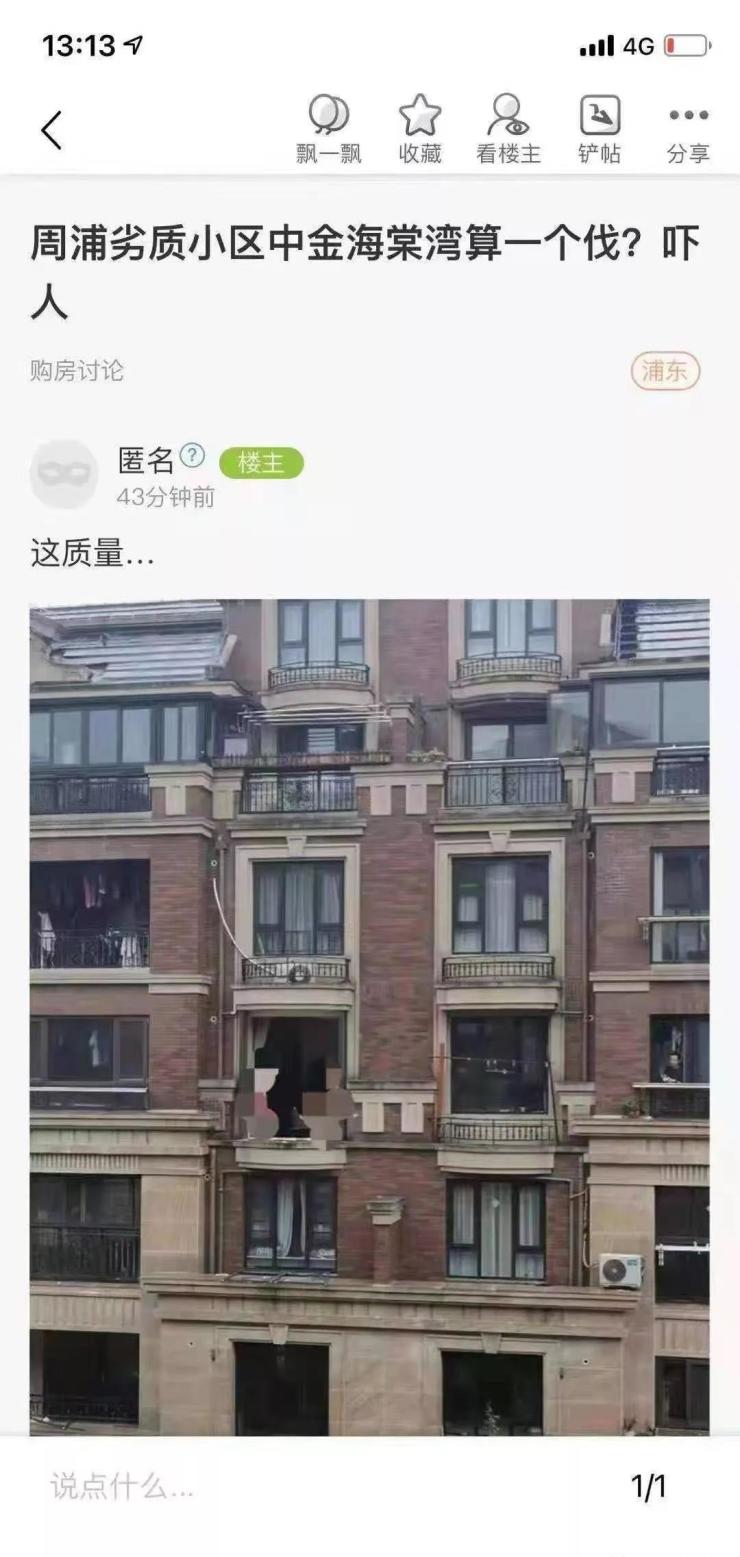This screenshot has width=740, height=1557.
Task: Select 看楼主 to view only the original poster
Action: click(508, 130)
